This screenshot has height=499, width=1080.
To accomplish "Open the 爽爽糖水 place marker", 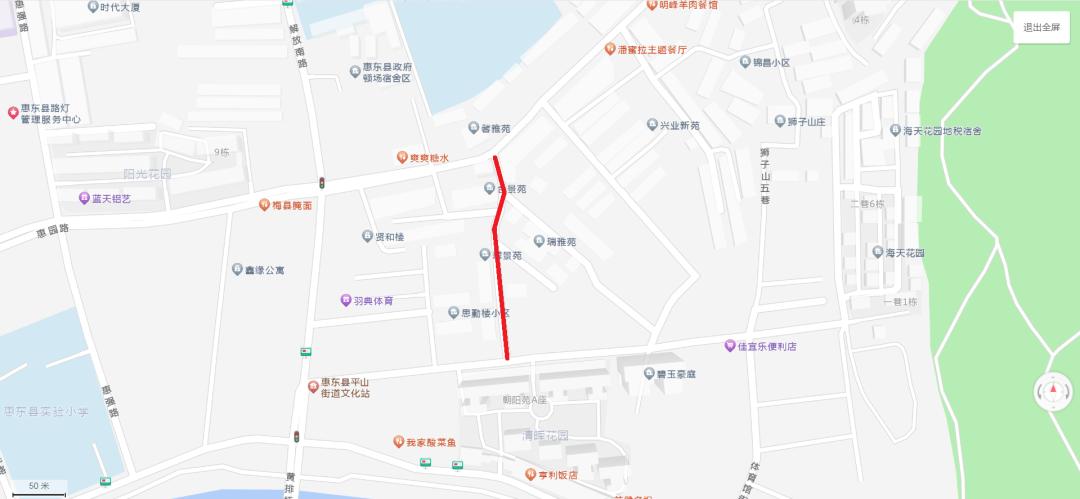I will (400, 157).
